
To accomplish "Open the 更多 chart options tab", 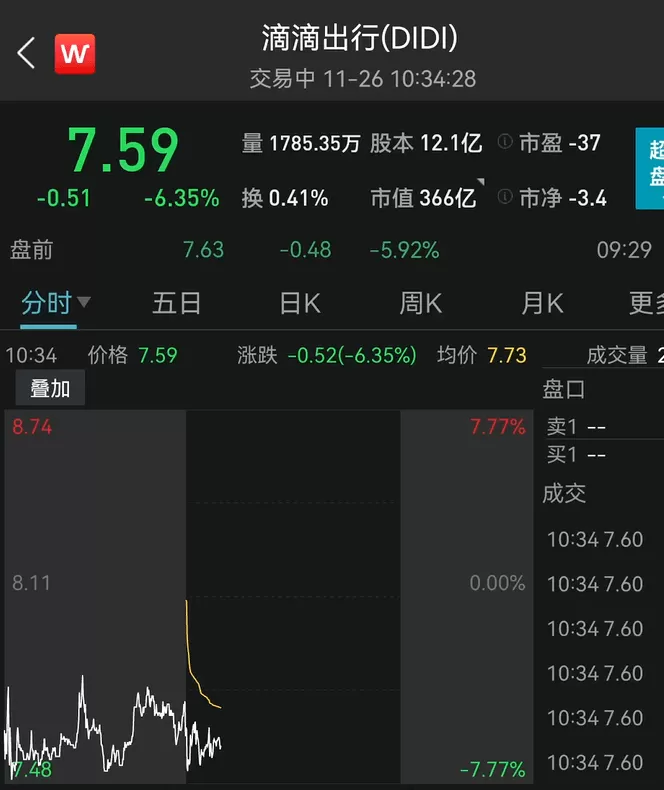I will tap(646, 303).
